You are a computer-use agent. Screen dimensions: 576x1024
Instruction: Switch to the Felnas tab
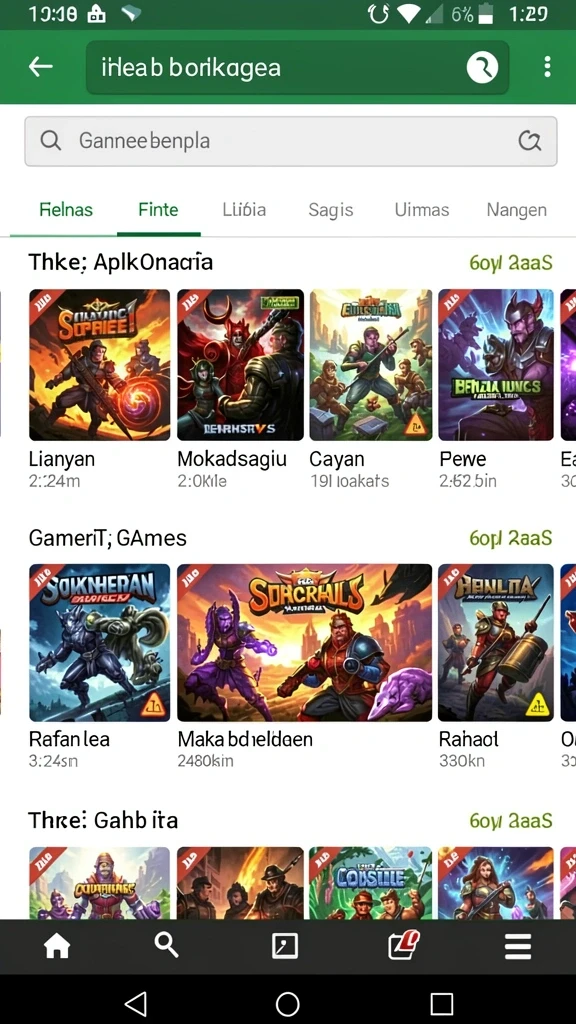66,210
